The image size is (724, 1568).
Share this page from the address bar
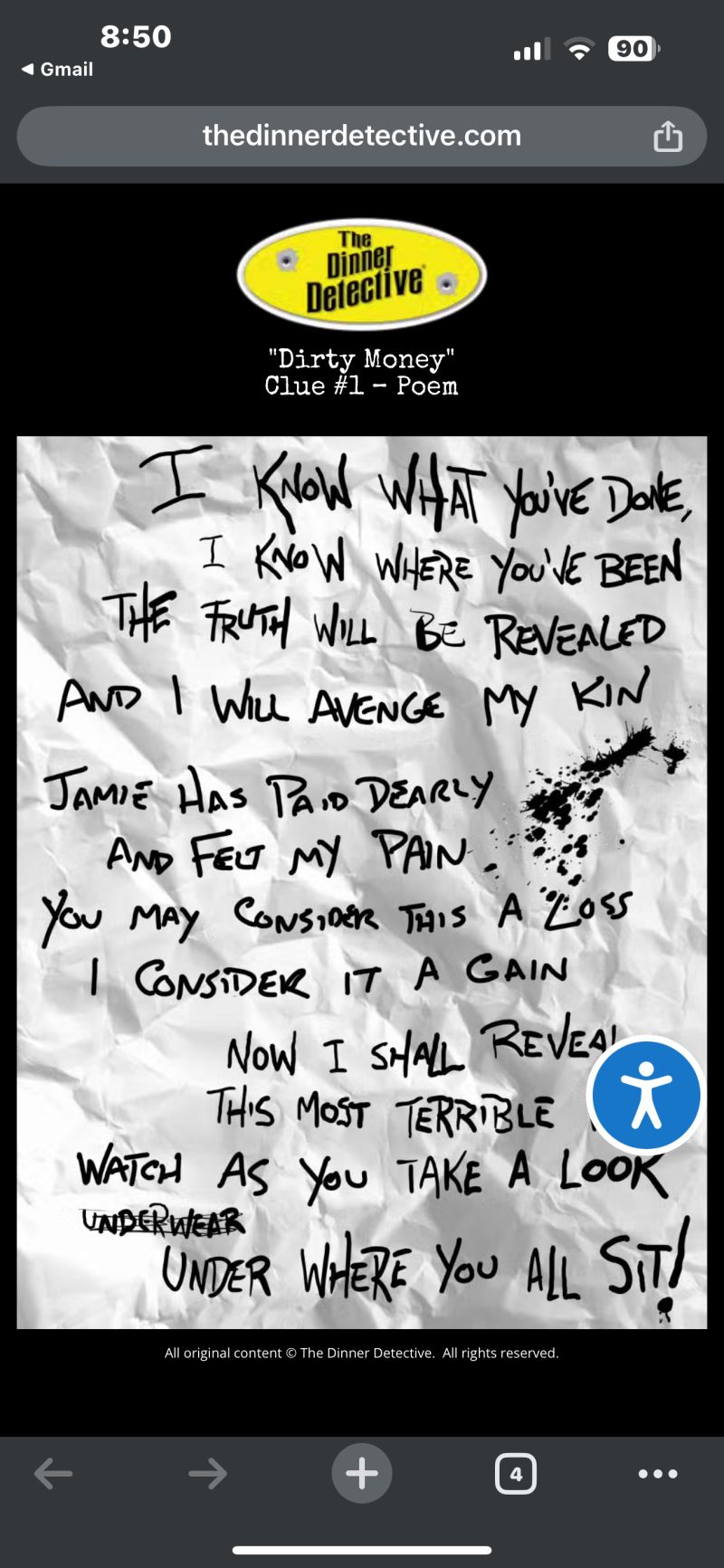668,136
